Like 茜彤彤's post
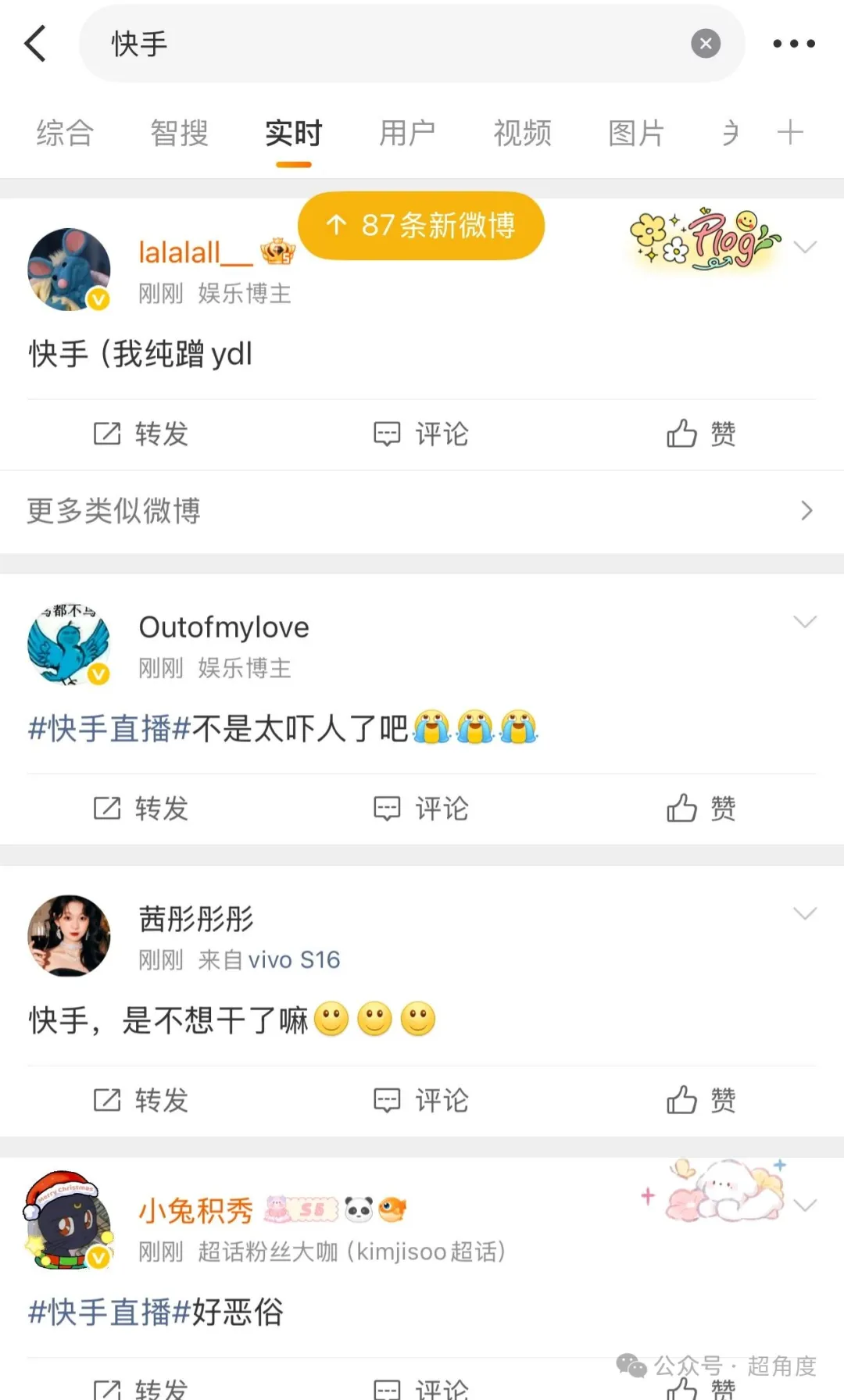Image resolution: width=844 pixels, height=1400 pixels. (x=701, y=1100)
